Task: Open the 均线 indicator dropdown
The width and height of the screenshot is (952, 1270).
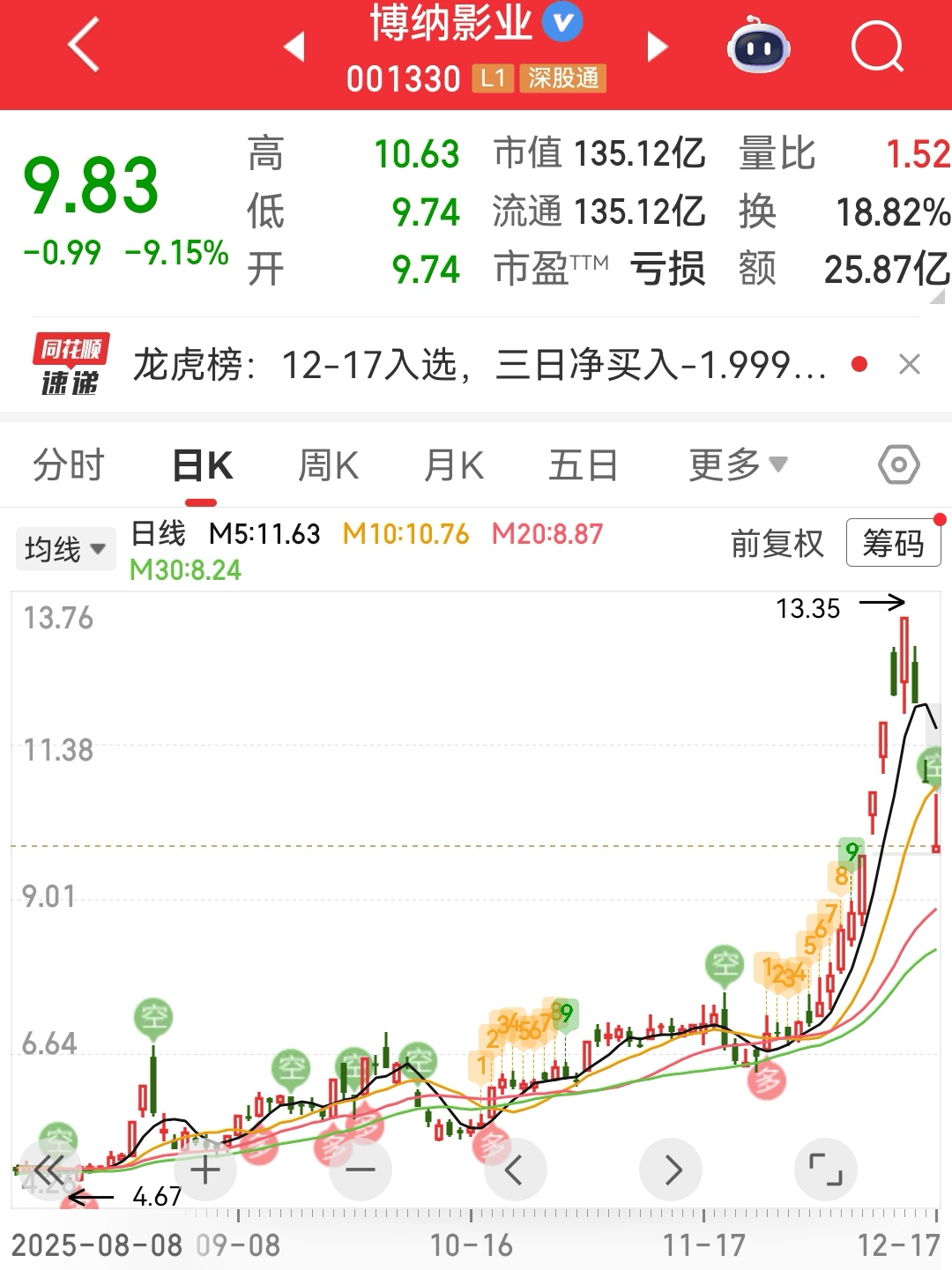Action: click(65, 549)
